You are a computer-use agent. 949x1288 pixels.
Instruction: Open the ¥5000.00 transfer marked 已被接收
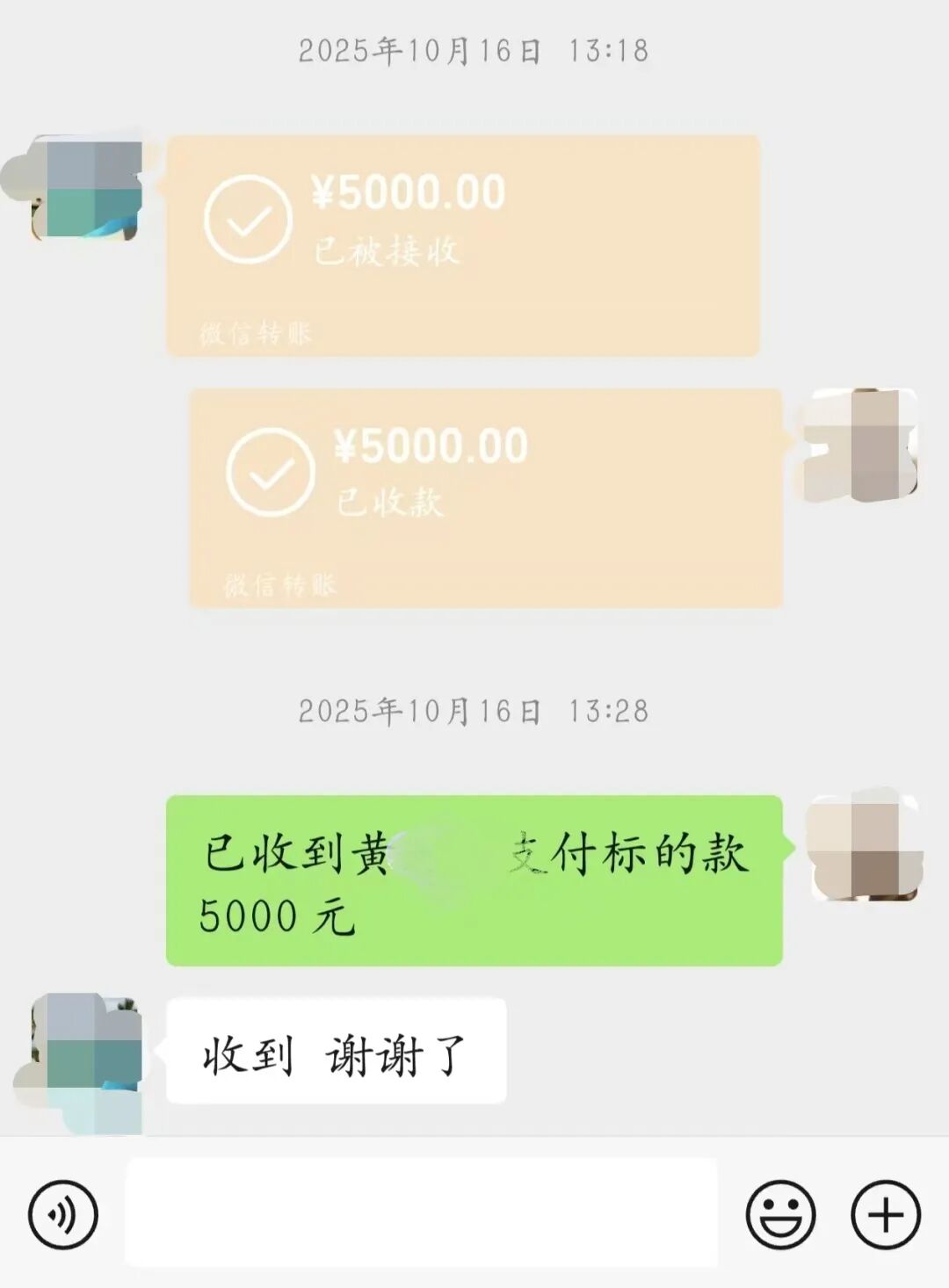(x=462, y=246)
